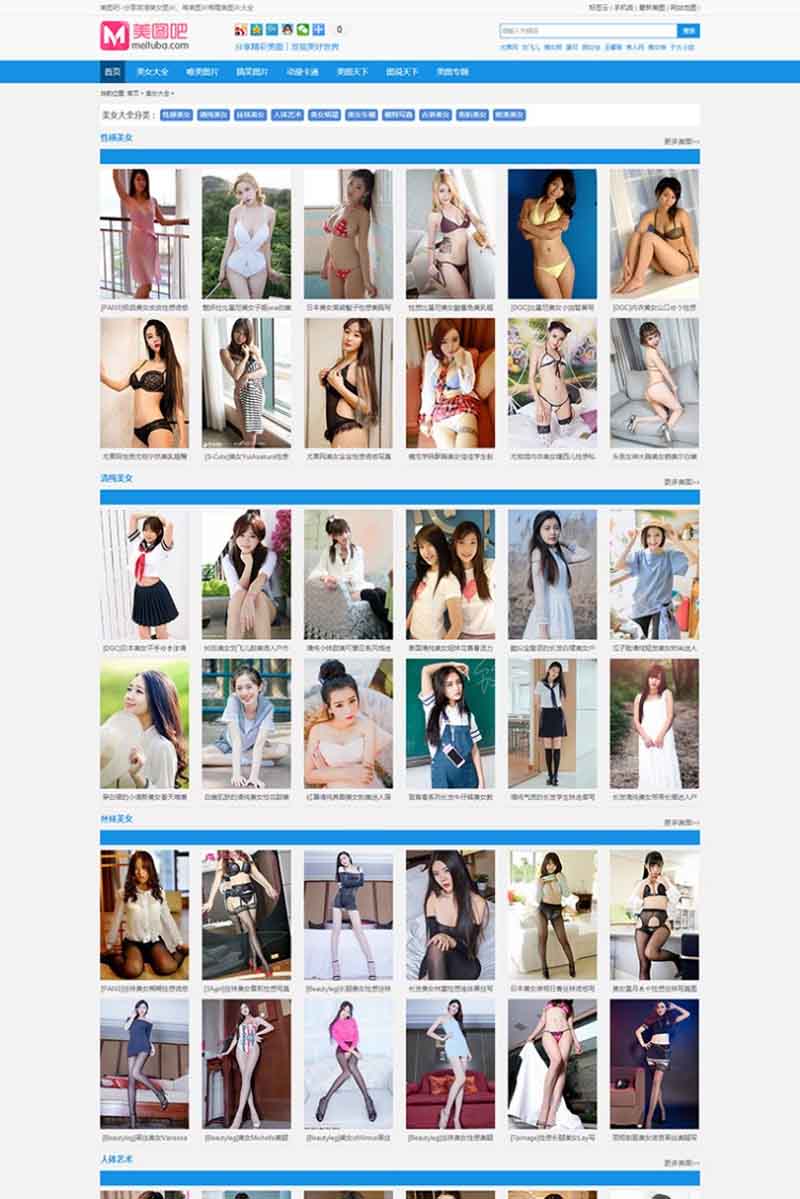Switch to the 唯美图片 nav tab
Screen dimensions: 800x1199
tap(202, 72)
